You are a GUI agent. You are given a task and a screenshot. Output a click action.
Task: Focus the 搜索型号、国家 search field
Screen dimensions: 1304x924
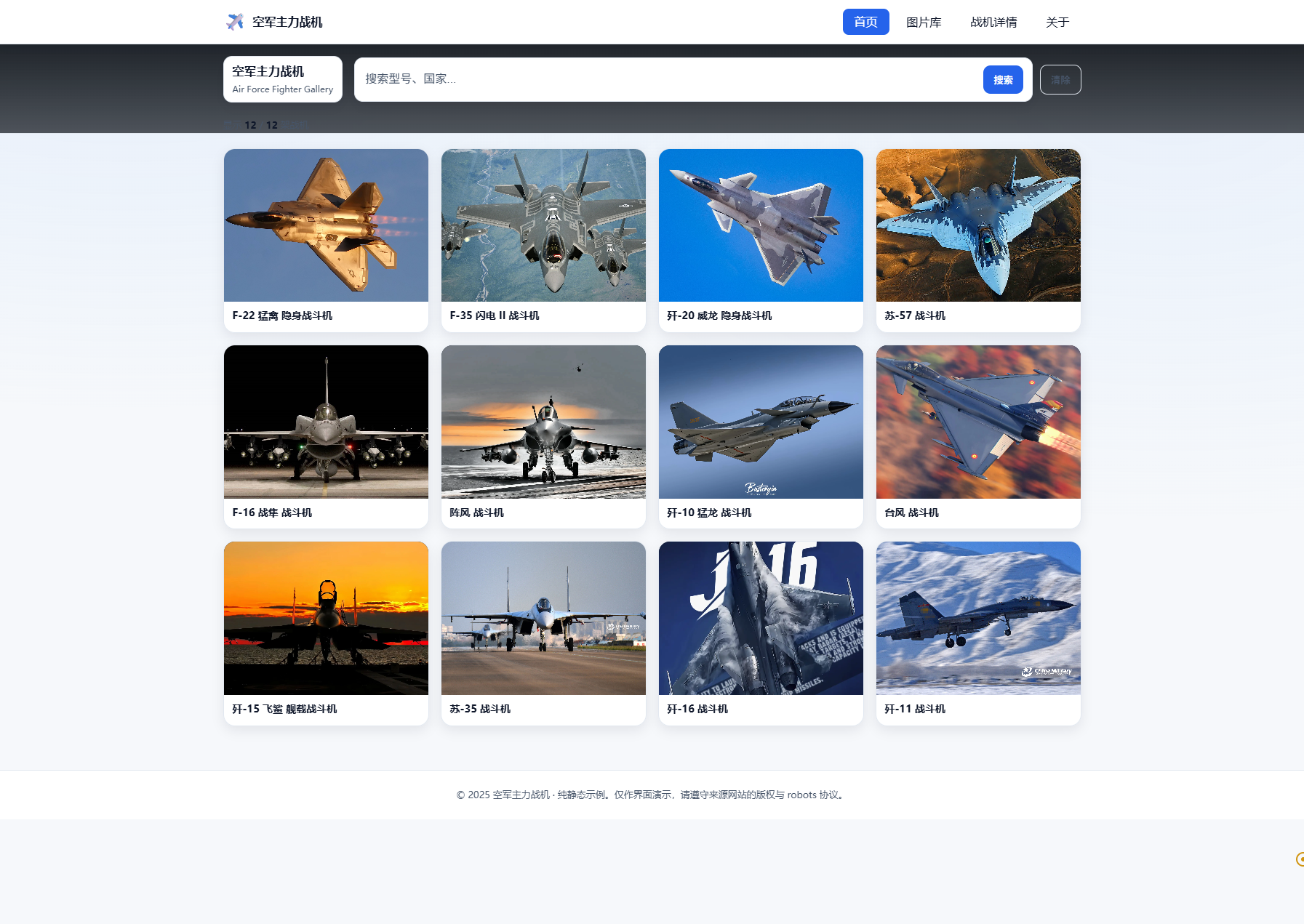click(x=665, y=79)
